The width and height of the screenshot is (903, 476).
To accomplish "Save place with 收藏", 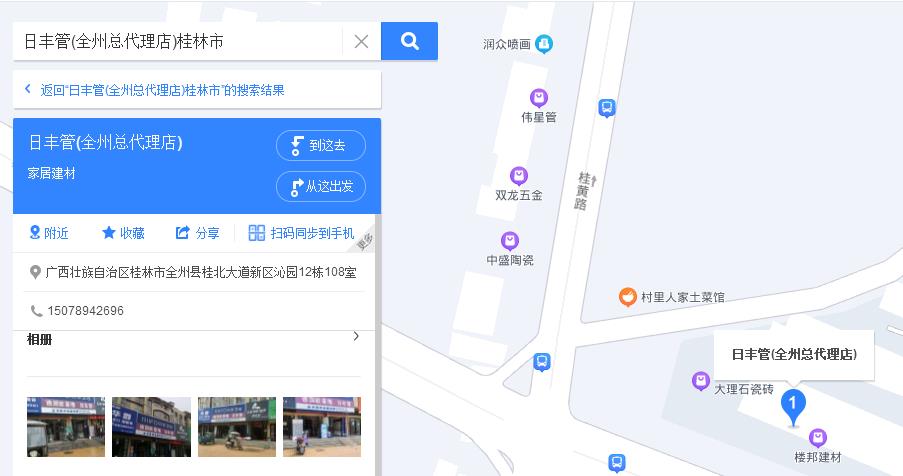I will tap(122, 233).
